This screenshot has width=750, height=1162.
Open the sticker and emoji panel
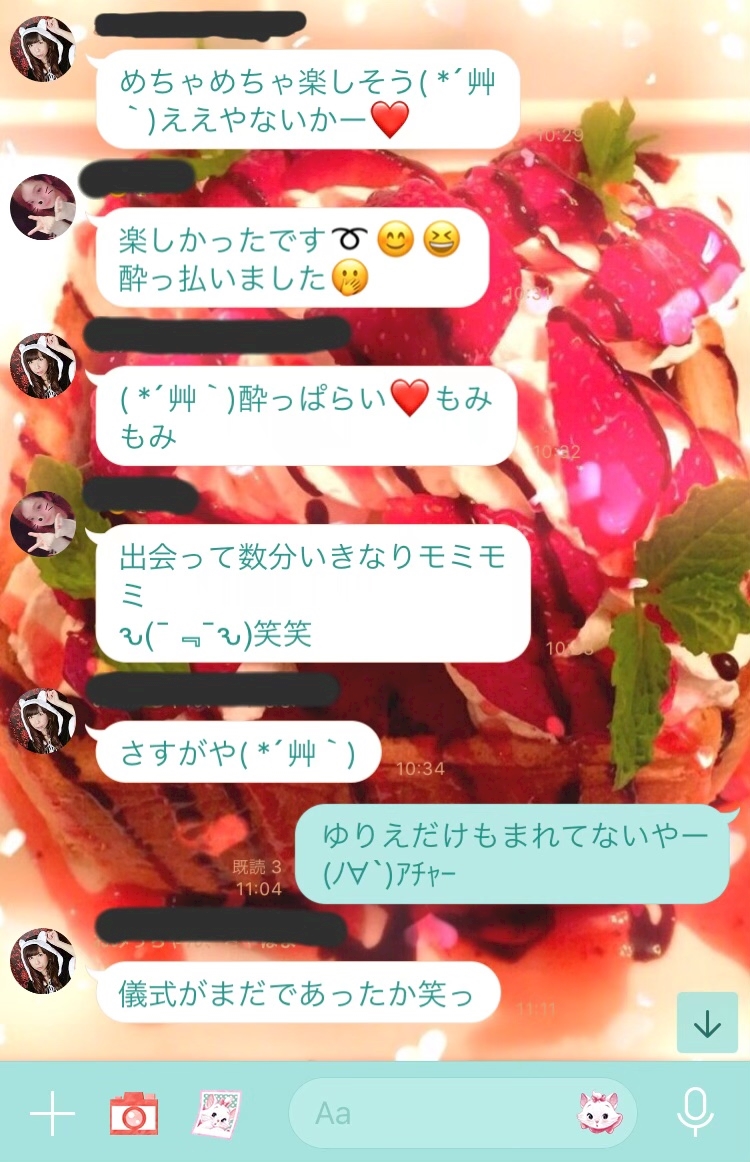click(x=598, y=1112)
